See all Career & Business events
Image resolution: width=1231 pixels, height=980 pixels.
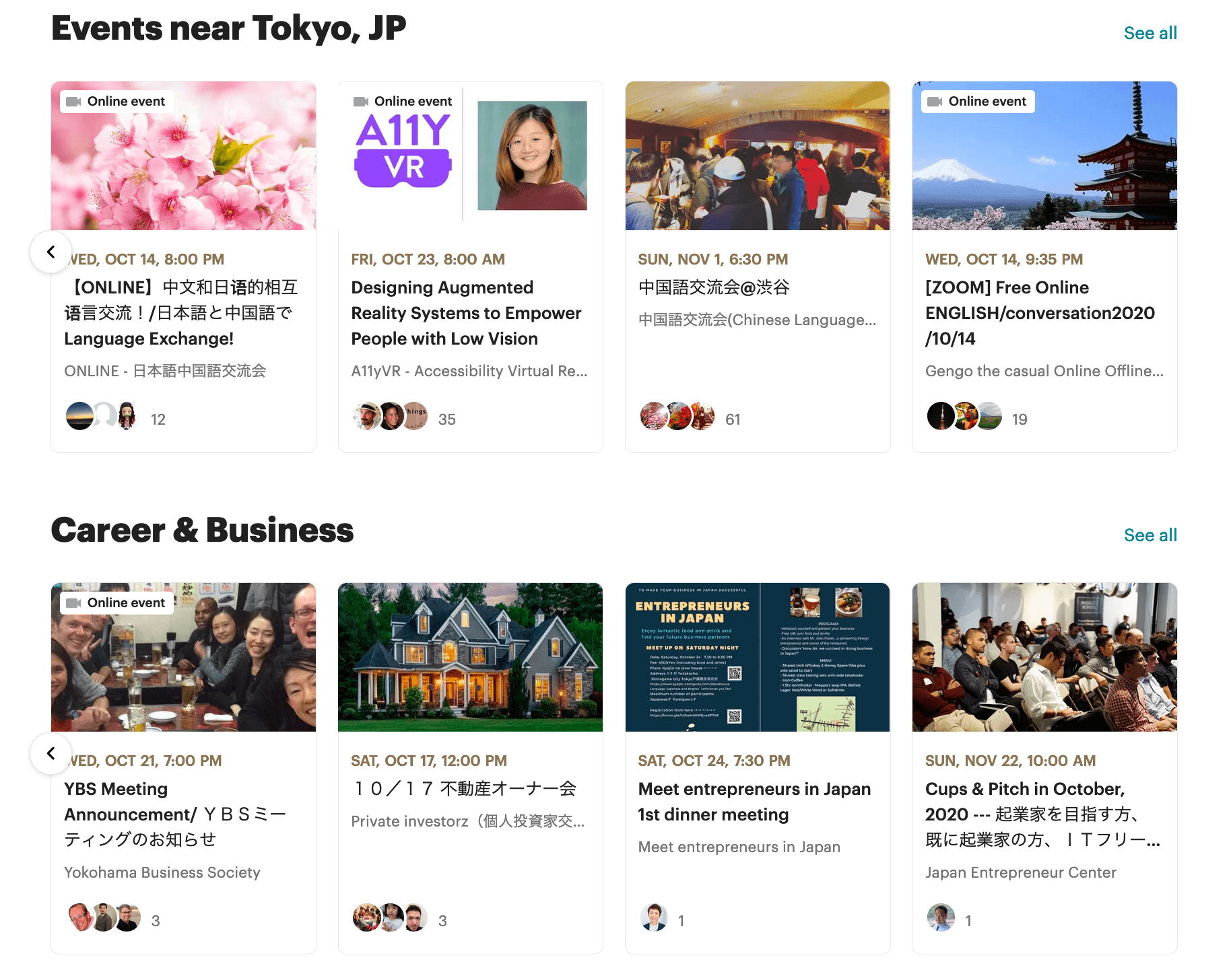1150,535
